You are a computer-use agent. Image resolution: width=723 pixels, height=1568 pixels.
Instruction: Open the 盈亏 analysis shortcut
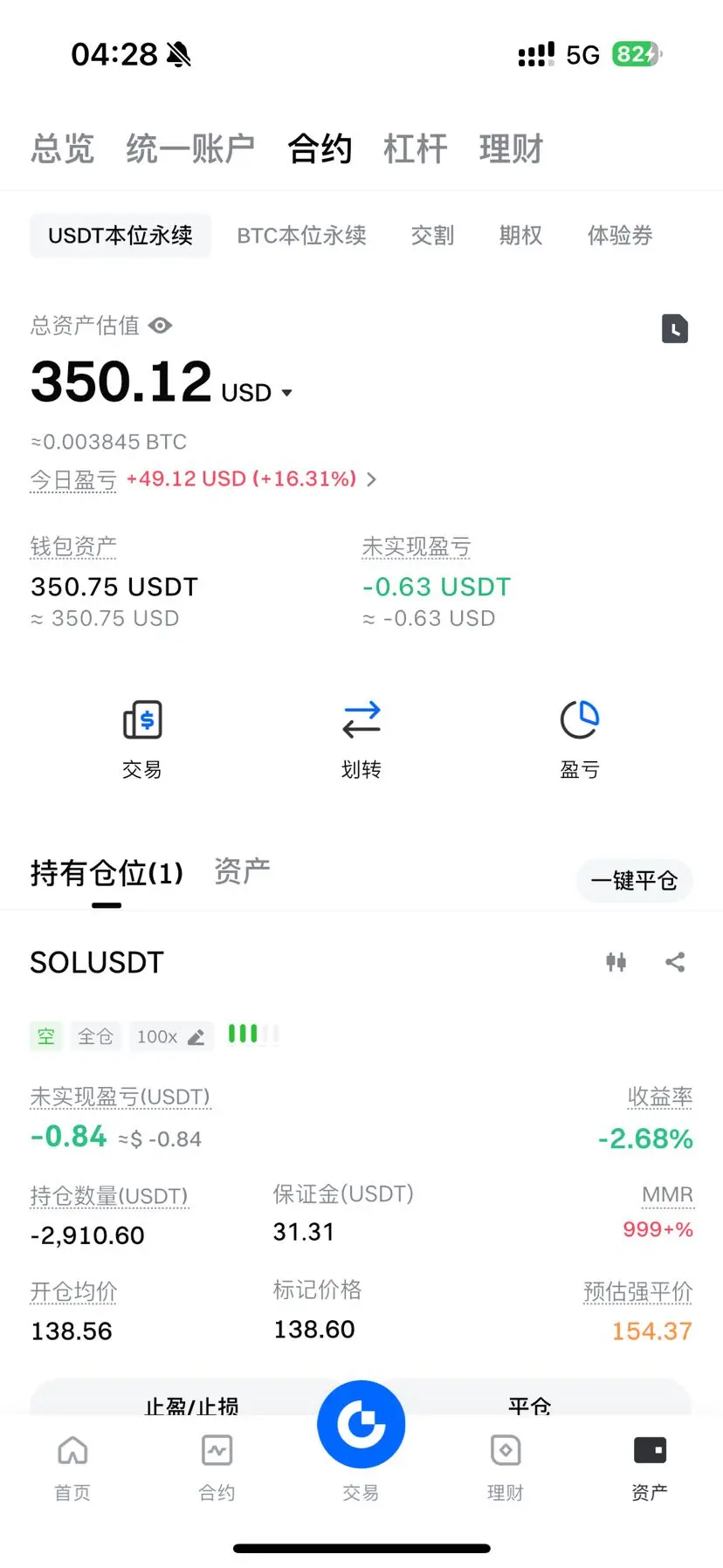coord(580,739)
